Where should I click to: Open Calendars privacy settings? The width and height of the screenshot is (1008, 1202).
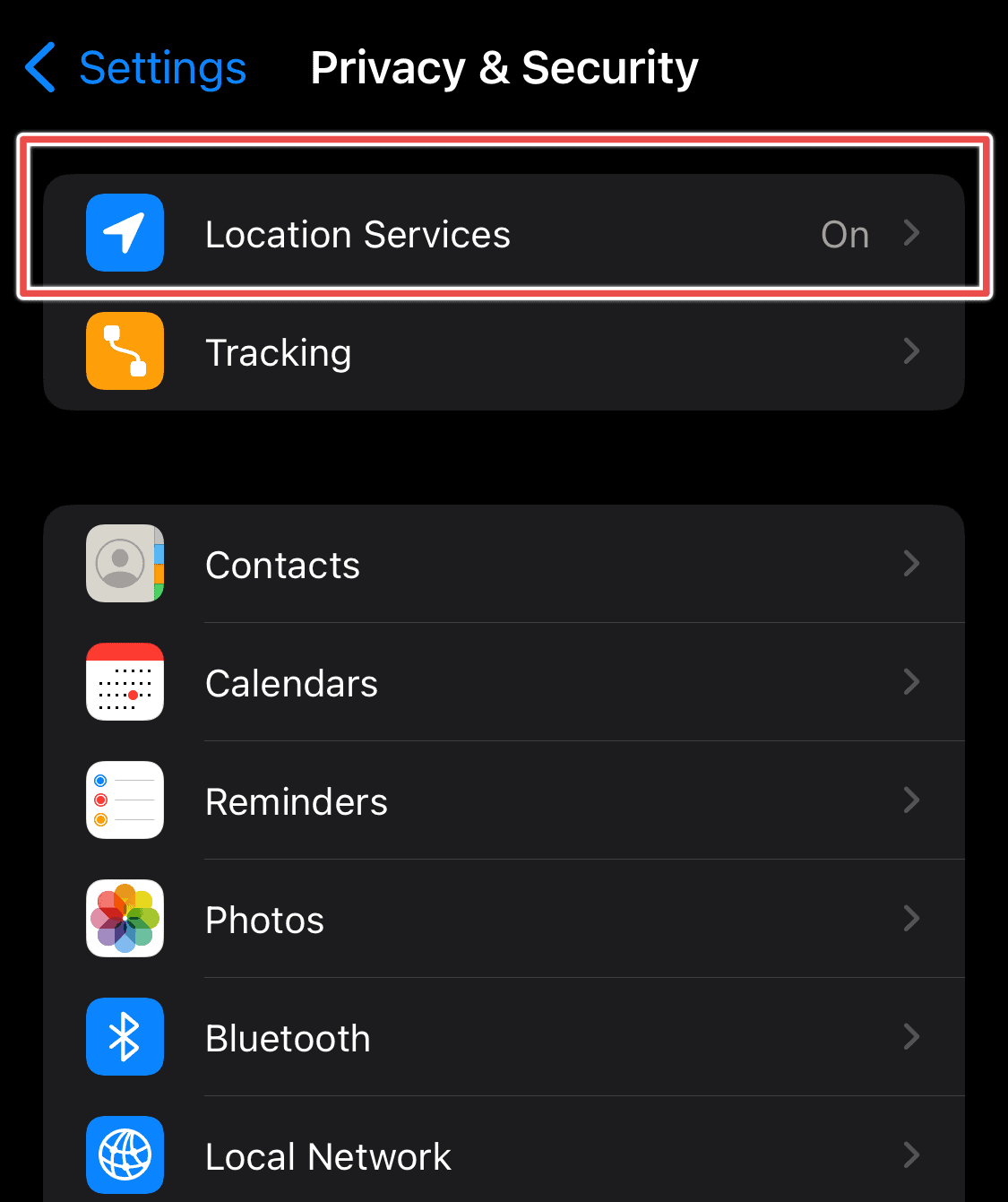tap(503, 683)
